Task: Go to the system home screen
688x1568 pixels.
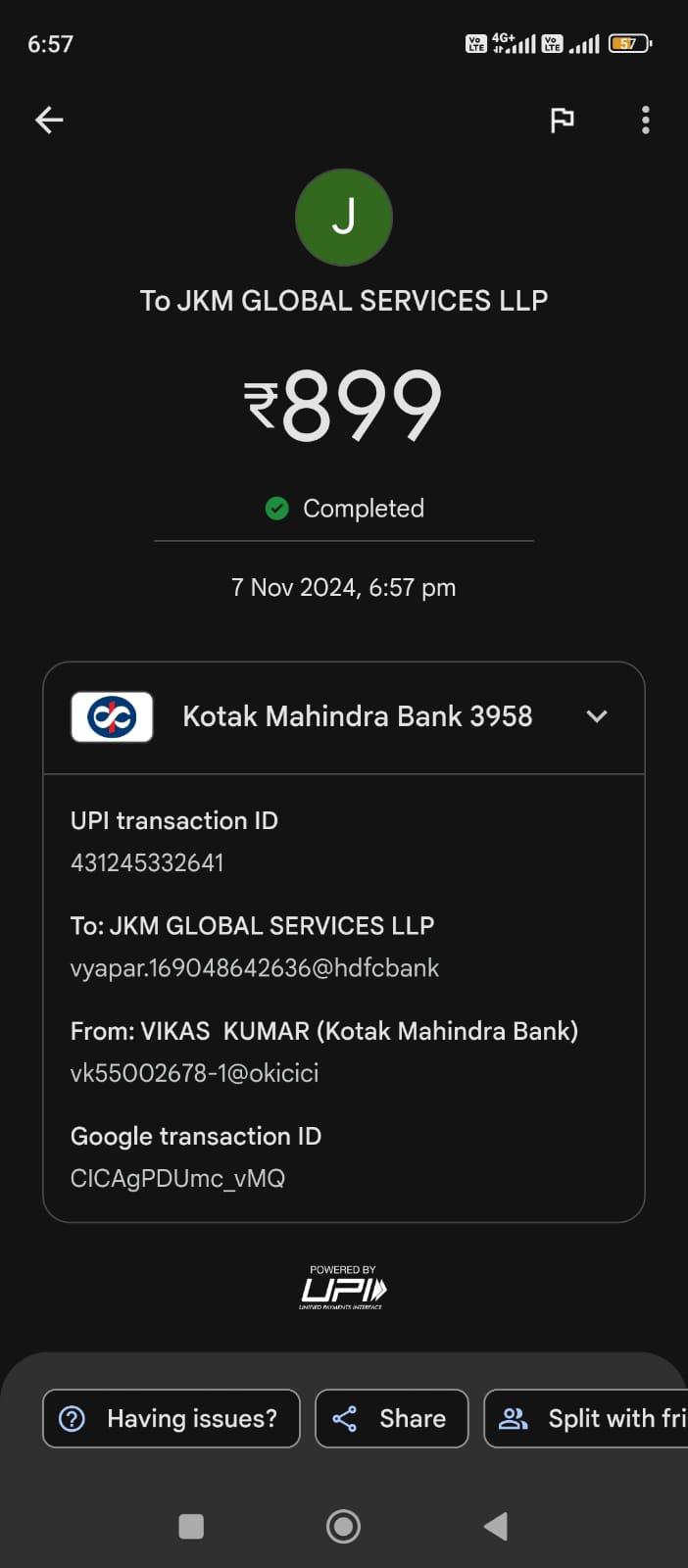Action: coord(343,1526)
